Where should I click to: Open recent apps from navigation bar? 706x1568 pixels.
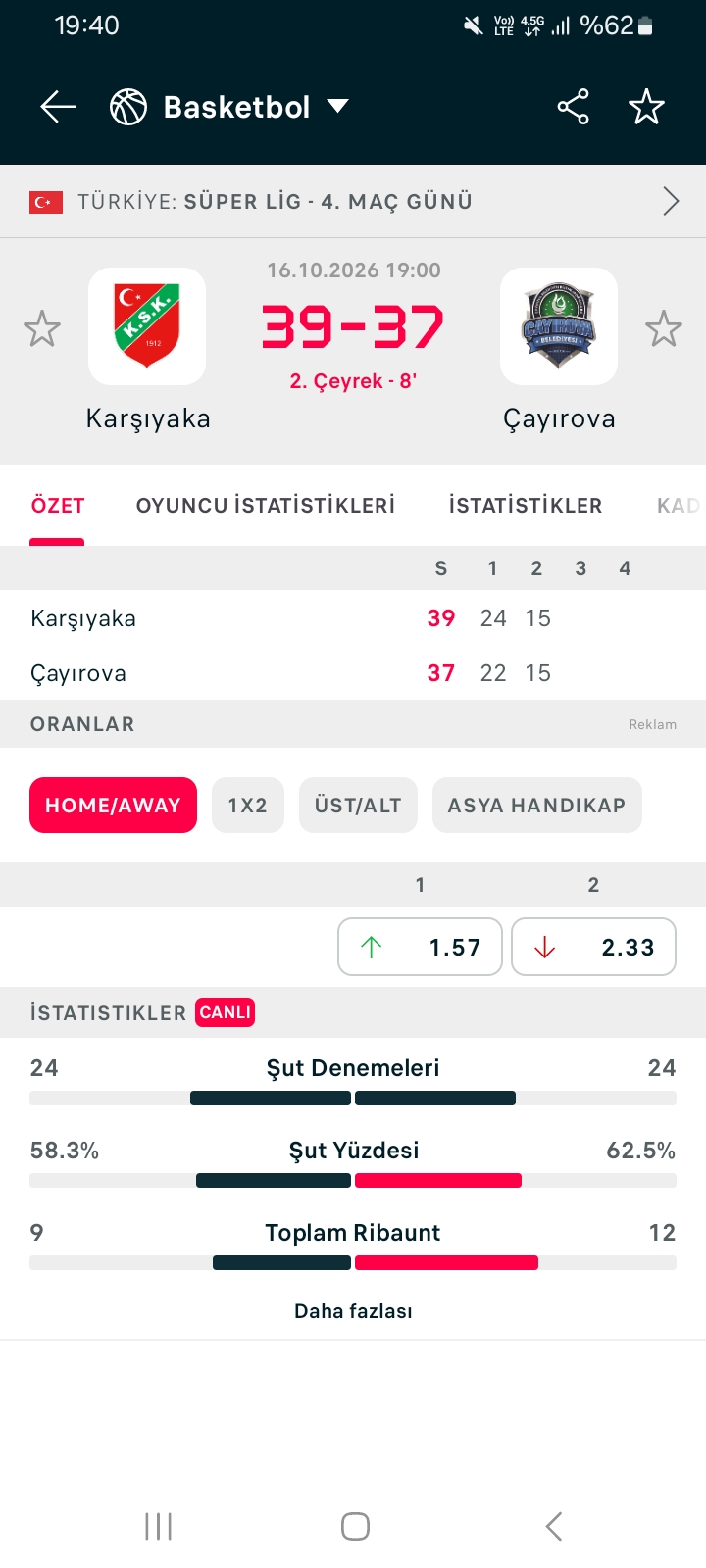(158, 1526)
